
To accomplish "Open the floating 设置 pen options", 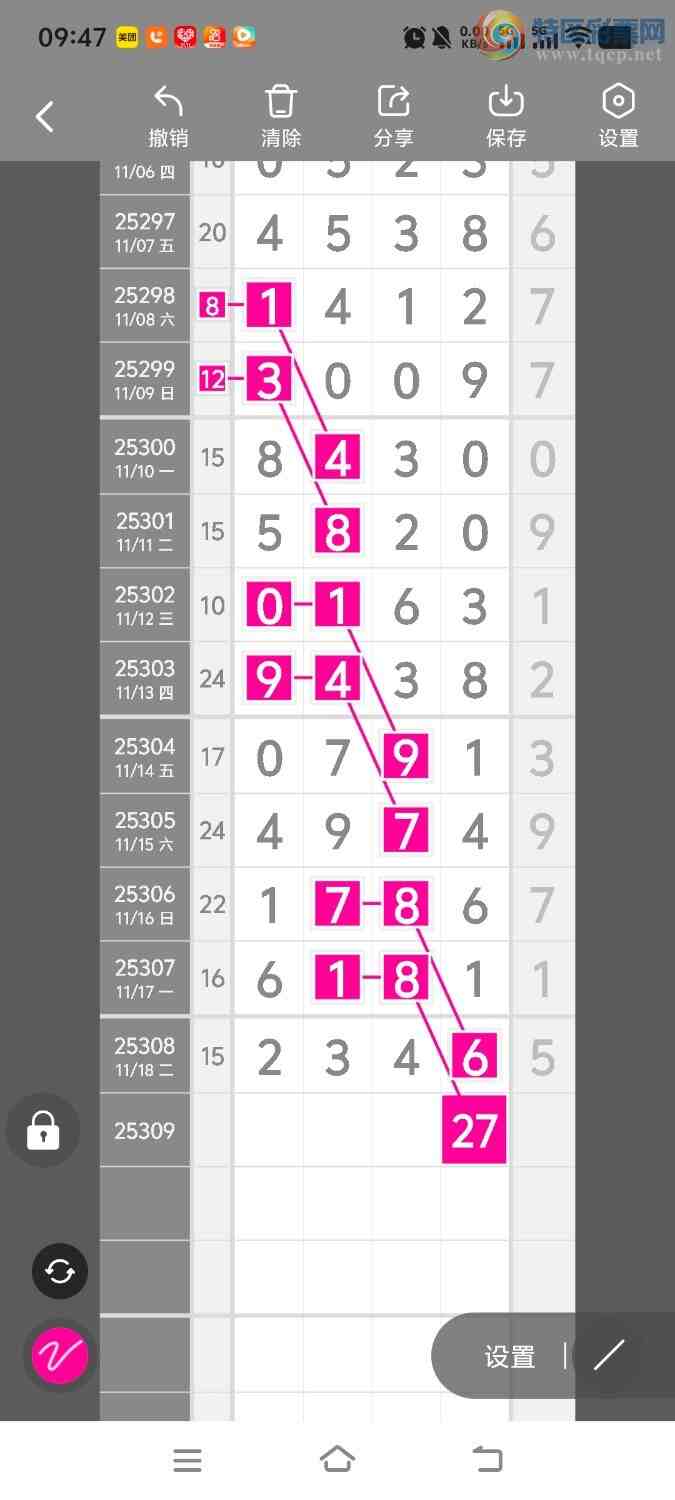I will click(510, 1357).
